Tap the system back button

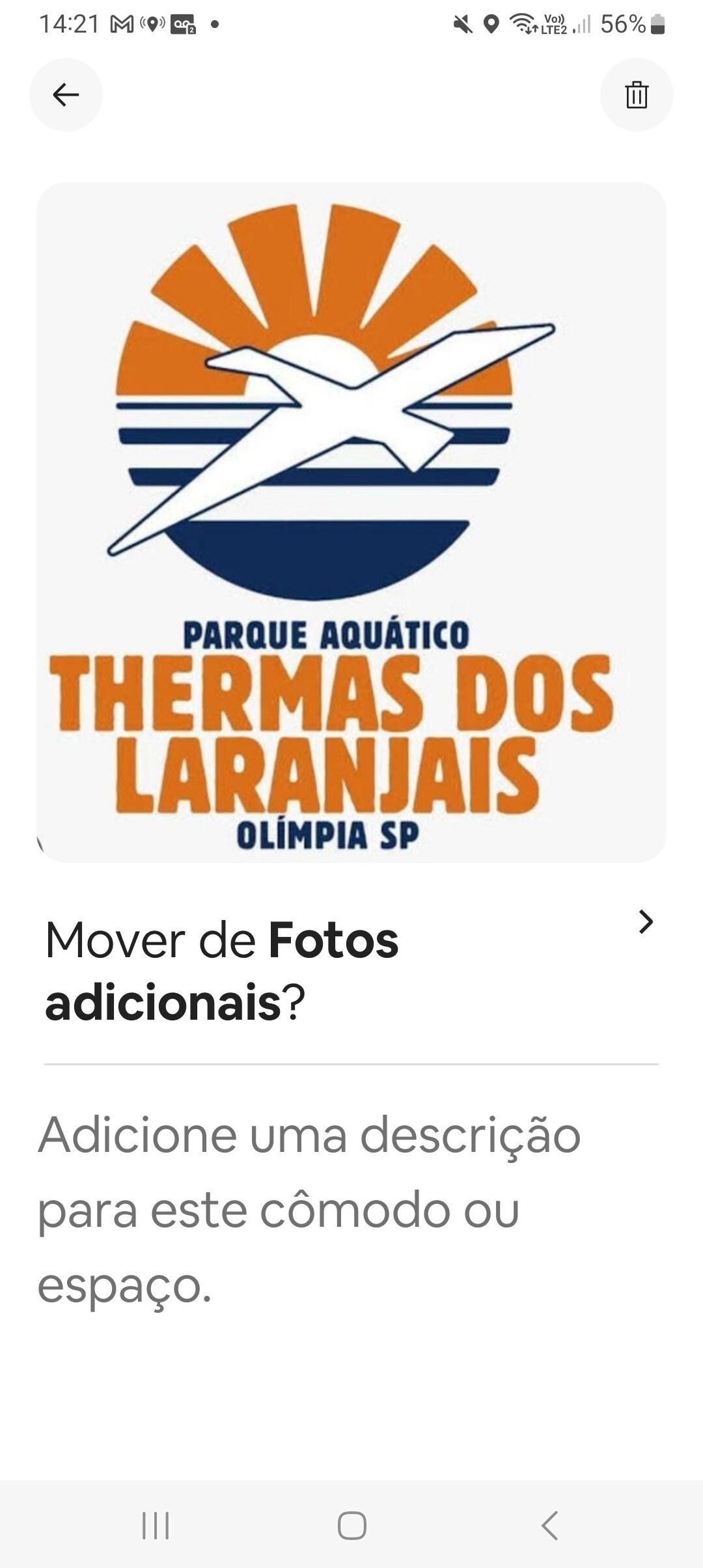[x=550, y=1525]
